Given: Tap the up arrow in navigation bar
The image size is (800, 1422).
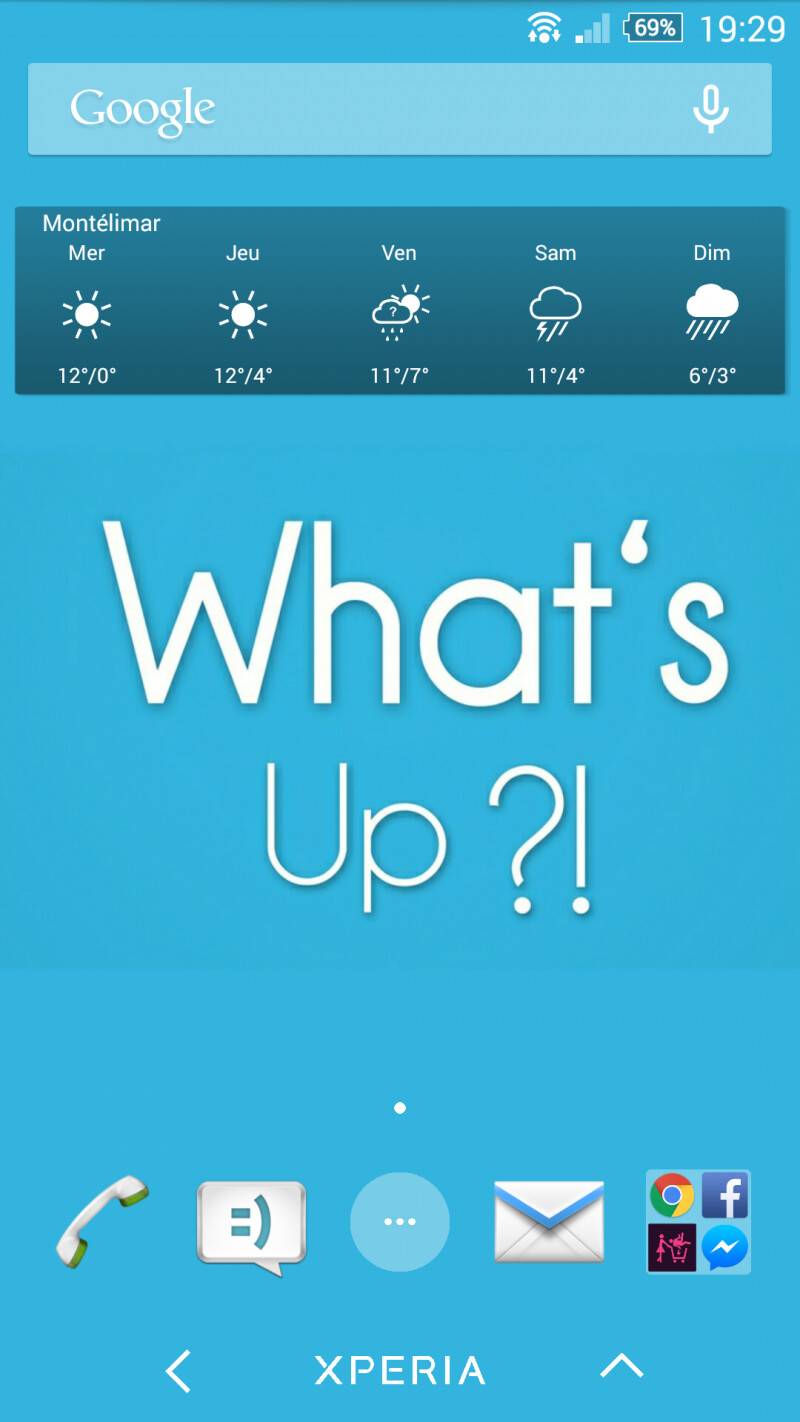Looking at the screenshot, I should point(621,1367).
